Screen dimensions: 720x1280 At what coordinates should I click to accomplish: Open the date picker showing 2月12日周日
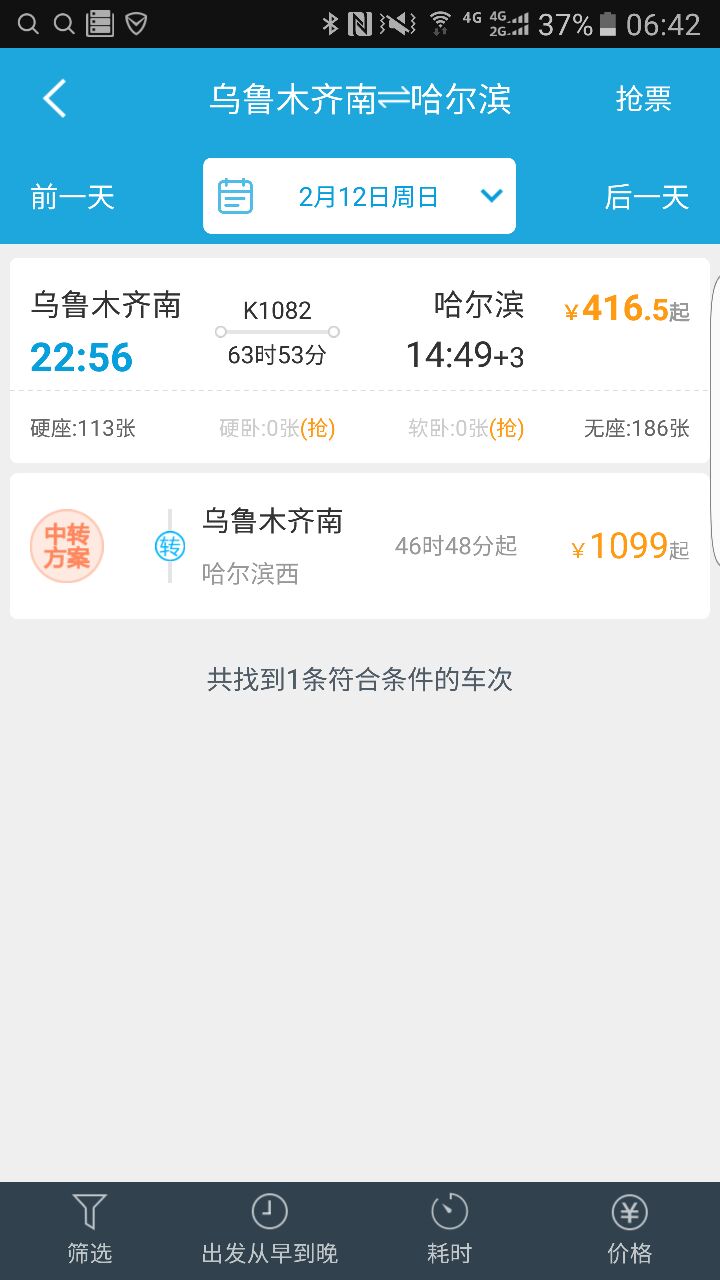pyautogui.click(x=359, y=196)
